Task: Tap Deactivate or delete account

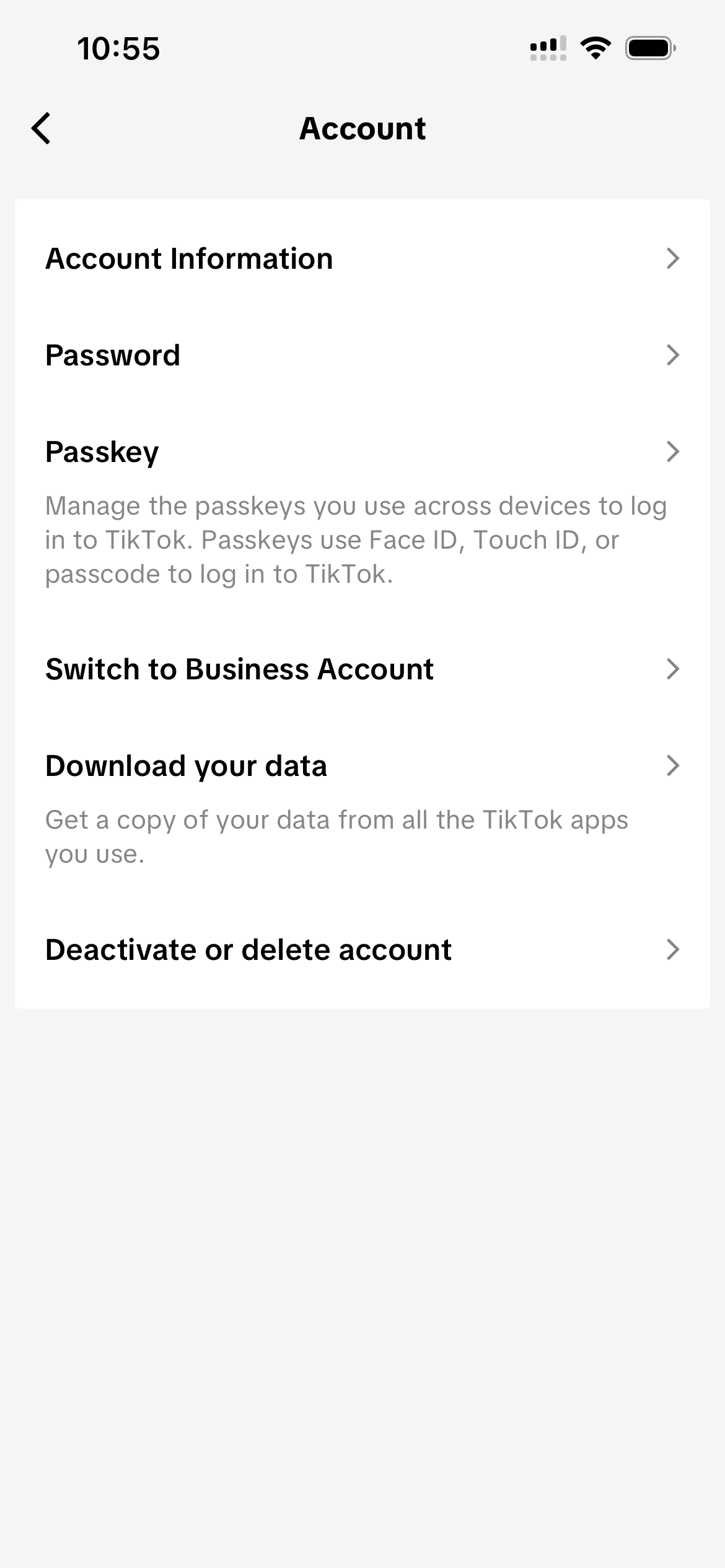Action: click(x=362, y=950)
